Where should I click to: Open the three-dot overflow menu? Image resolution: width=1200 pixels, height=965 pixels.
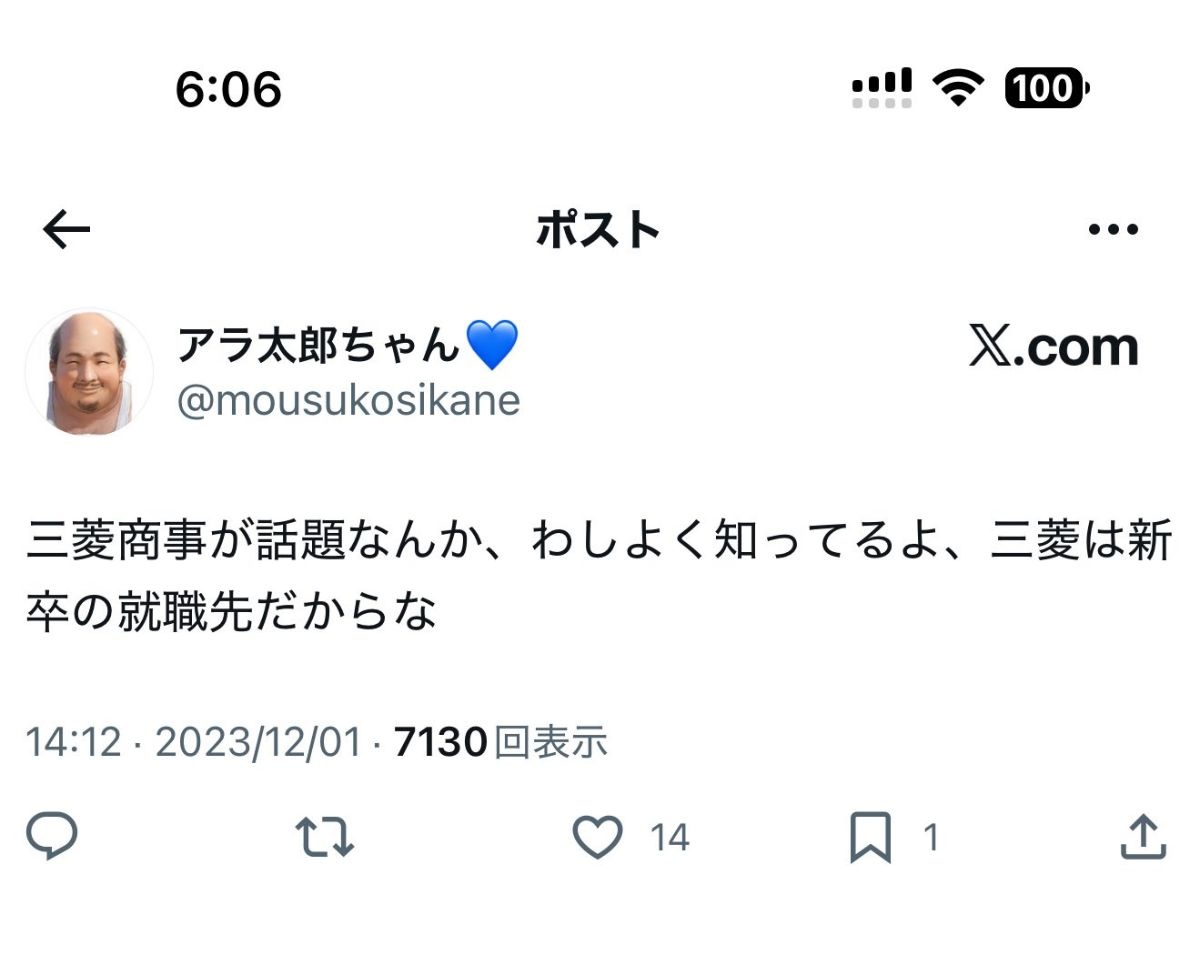(1112, 231)
